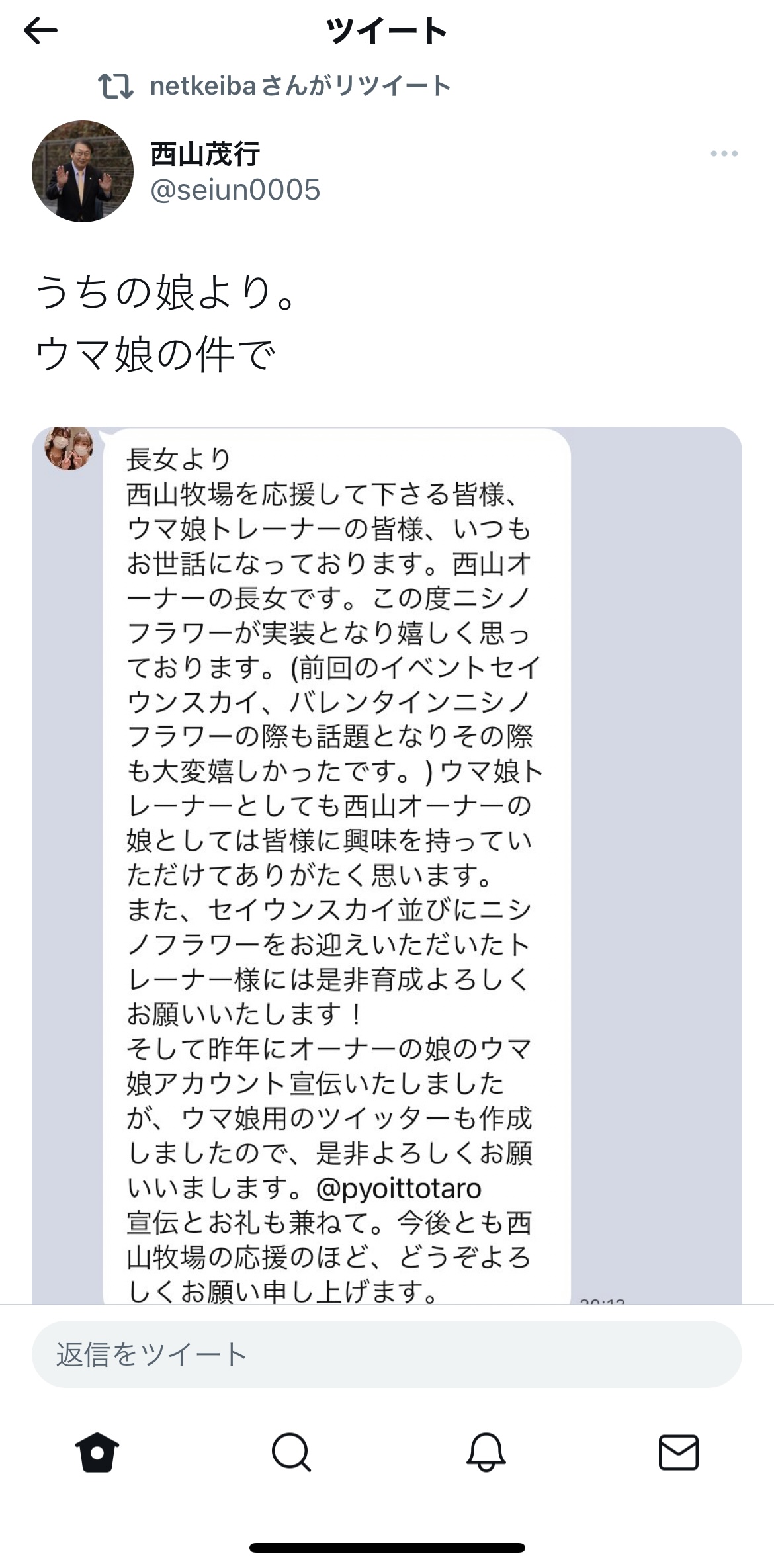
Task: View netkeiba's retweet label
Action: [300, 86]
